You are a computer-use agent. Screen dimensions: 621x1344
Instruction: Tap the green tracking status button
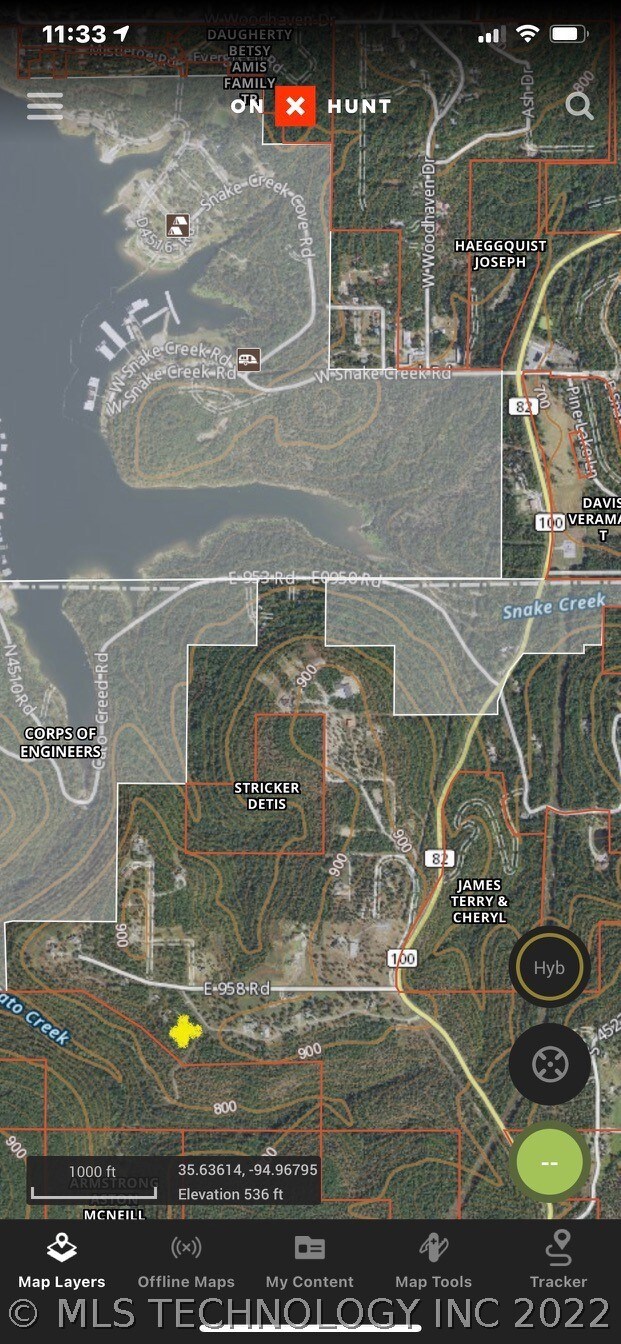(x=549, y=1163)
